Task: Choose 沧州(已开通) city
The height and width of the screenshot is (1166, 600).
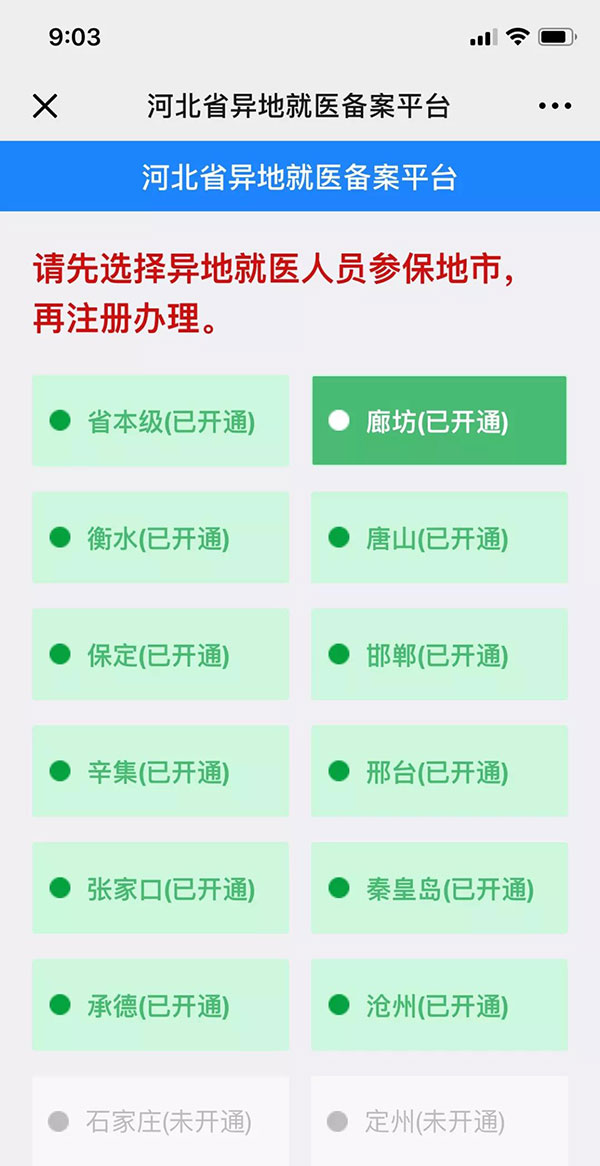Action: 439,1005
